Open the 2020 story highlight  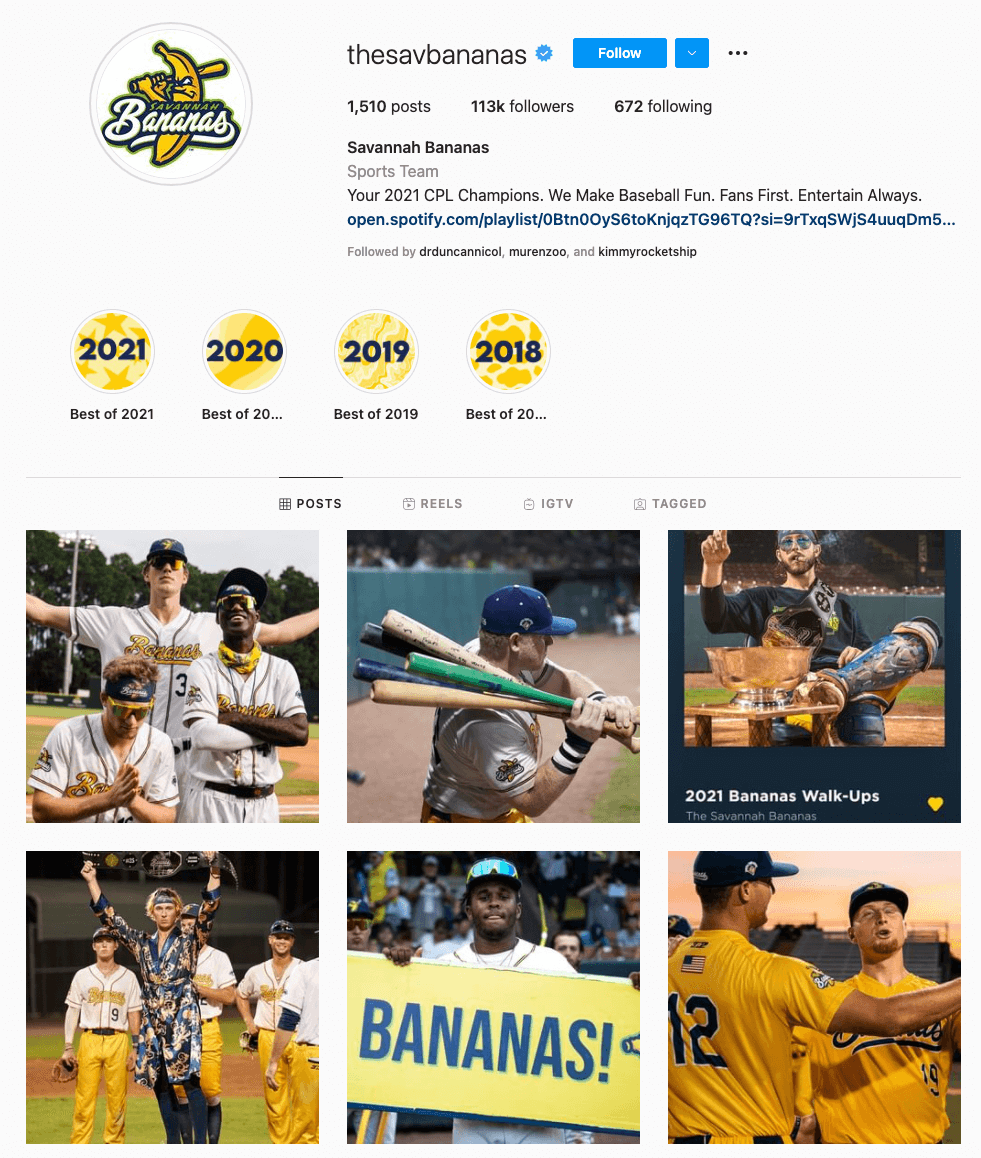click(x=244, y=351)
